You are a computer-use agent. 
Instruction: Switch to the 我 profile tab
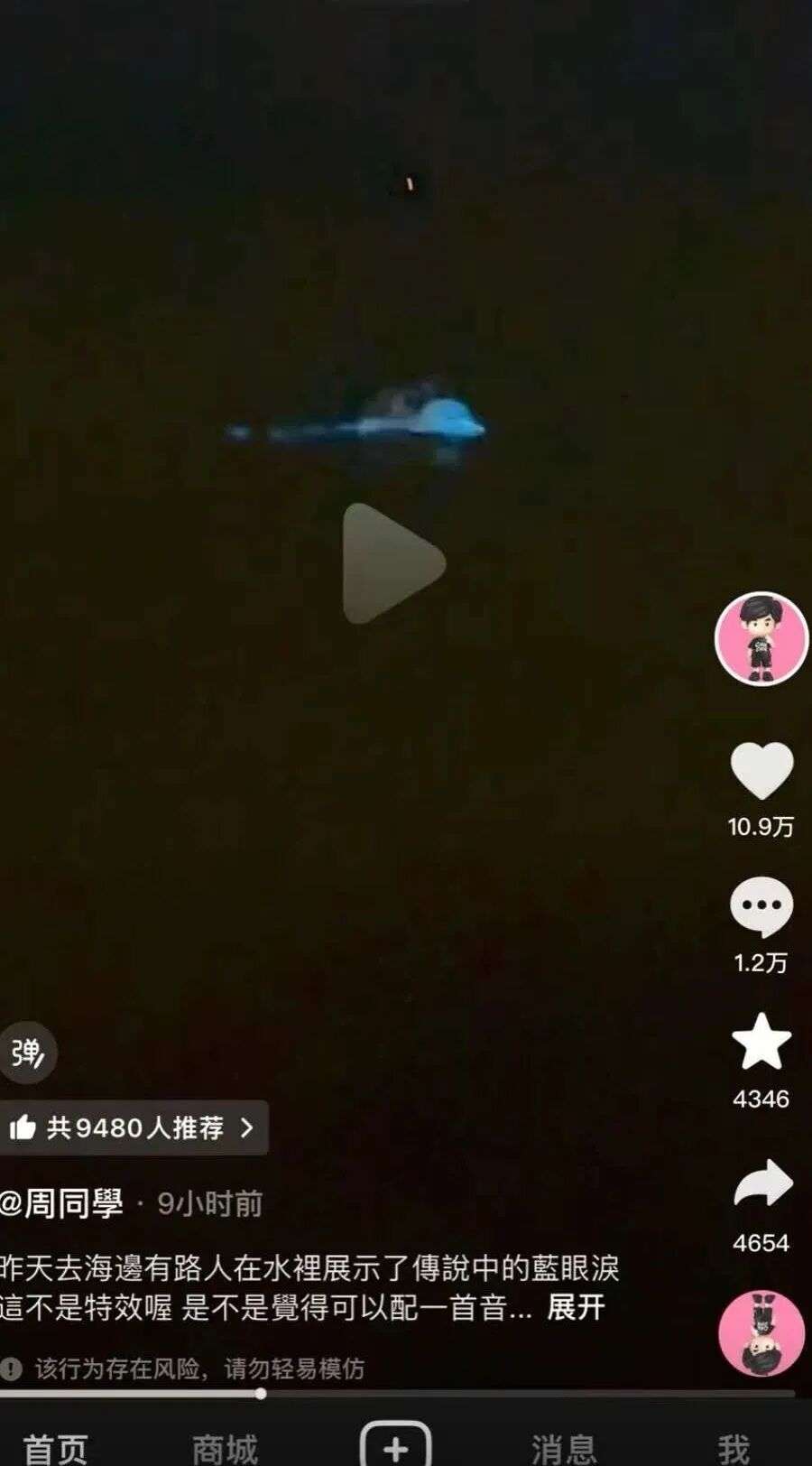pyautogui.click(x=733, y=1447)
